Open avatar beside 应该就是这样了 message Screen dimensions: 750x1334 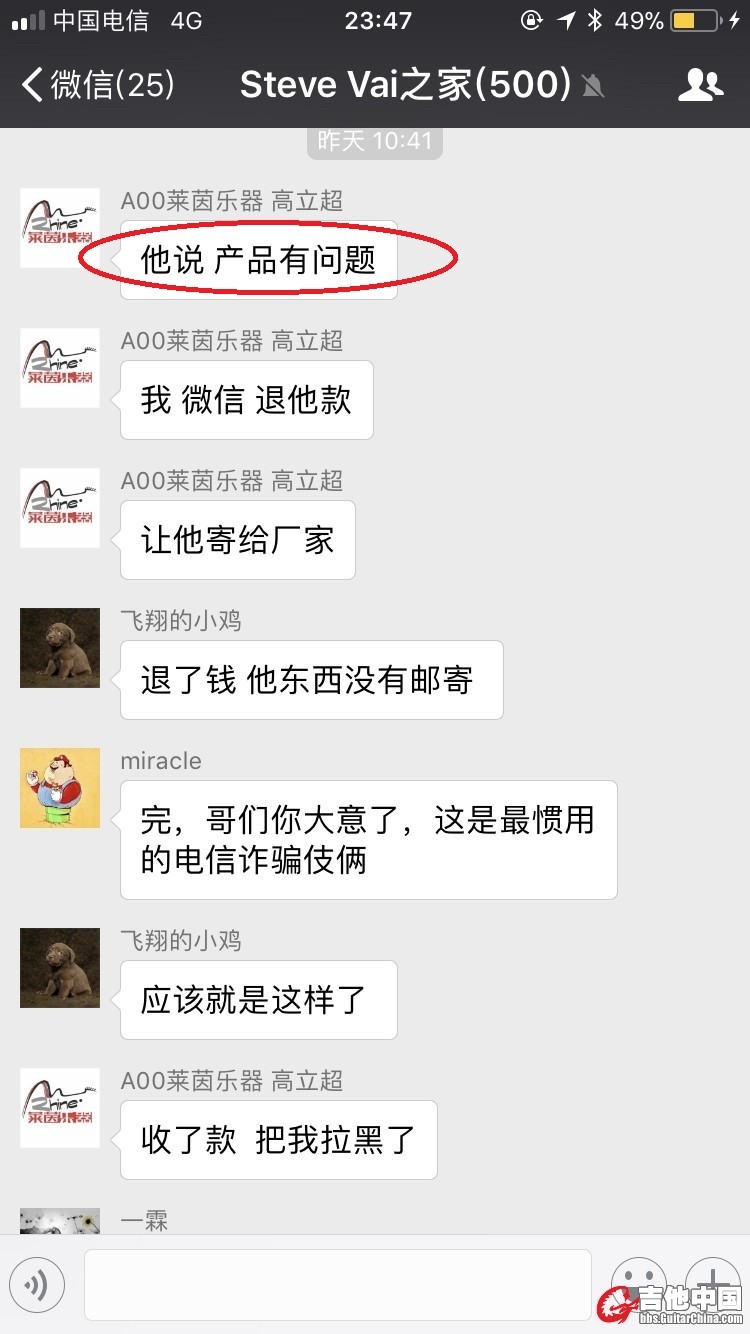click(x=60, y=968)
